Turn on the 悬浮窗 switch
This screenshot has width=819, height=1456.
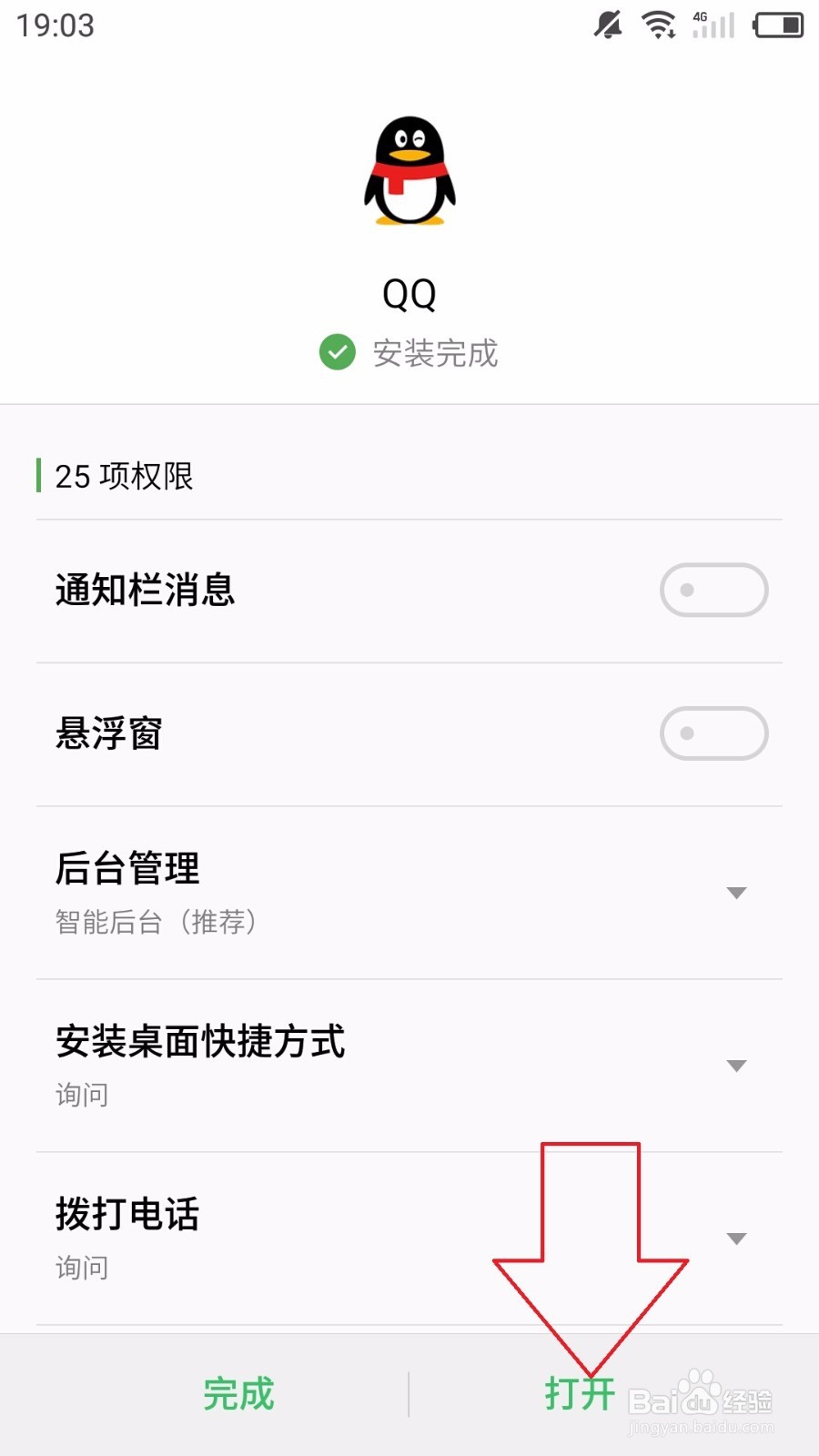[713, 733]
